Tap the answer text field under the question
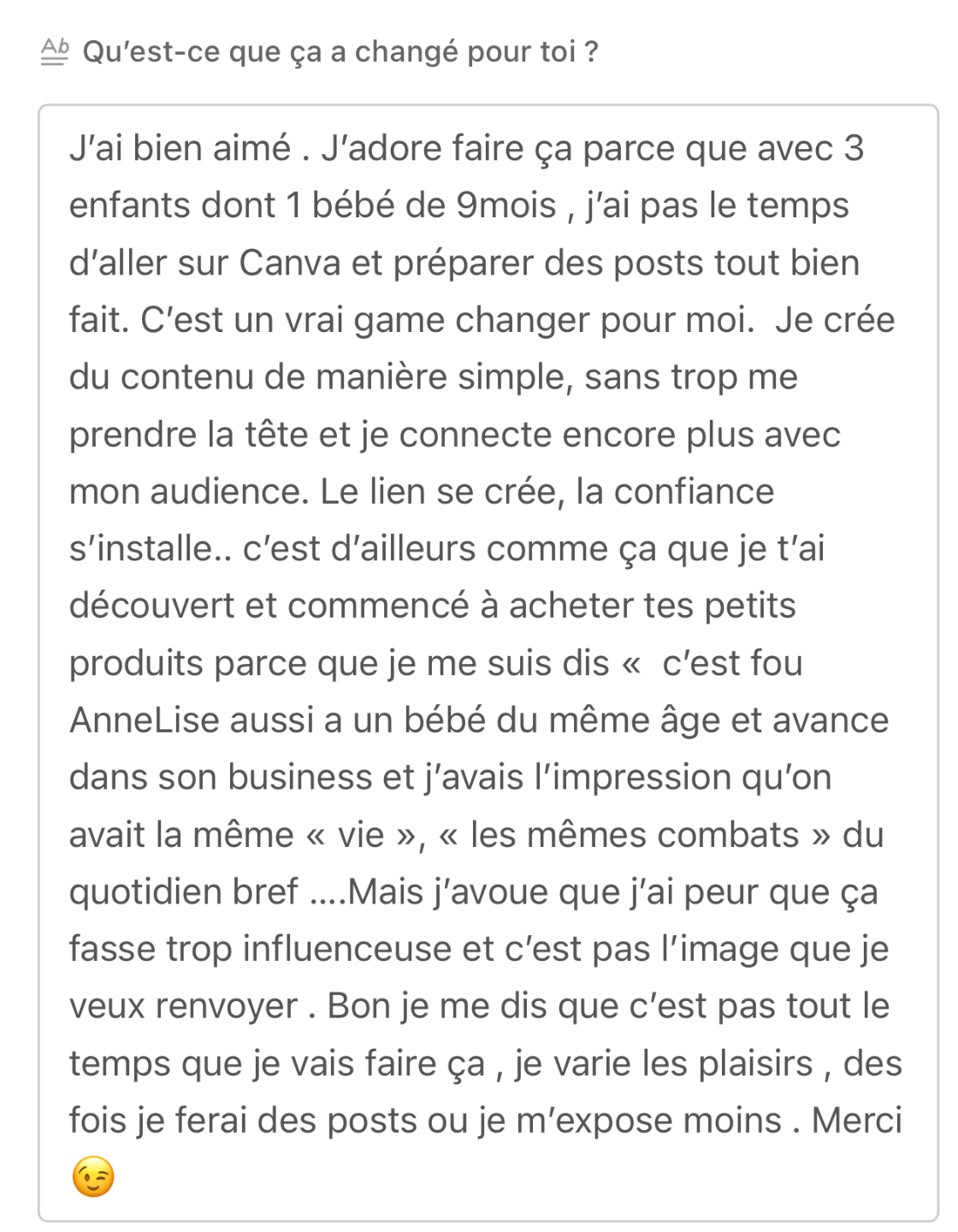The image size is (958, 1232). 488,663
